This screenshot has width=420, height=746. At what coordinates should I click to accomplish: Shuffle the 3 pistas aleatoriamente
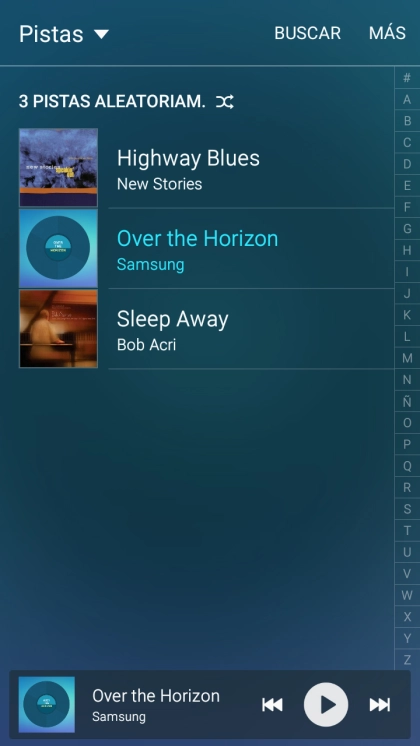point(127,101)
